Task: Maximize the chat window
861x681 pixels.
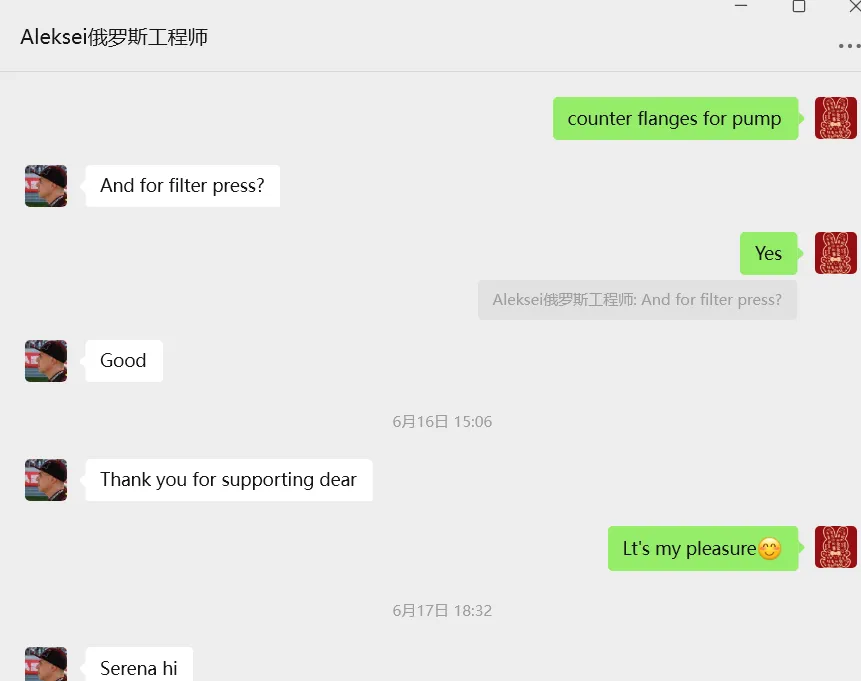Action: [798, 6]
